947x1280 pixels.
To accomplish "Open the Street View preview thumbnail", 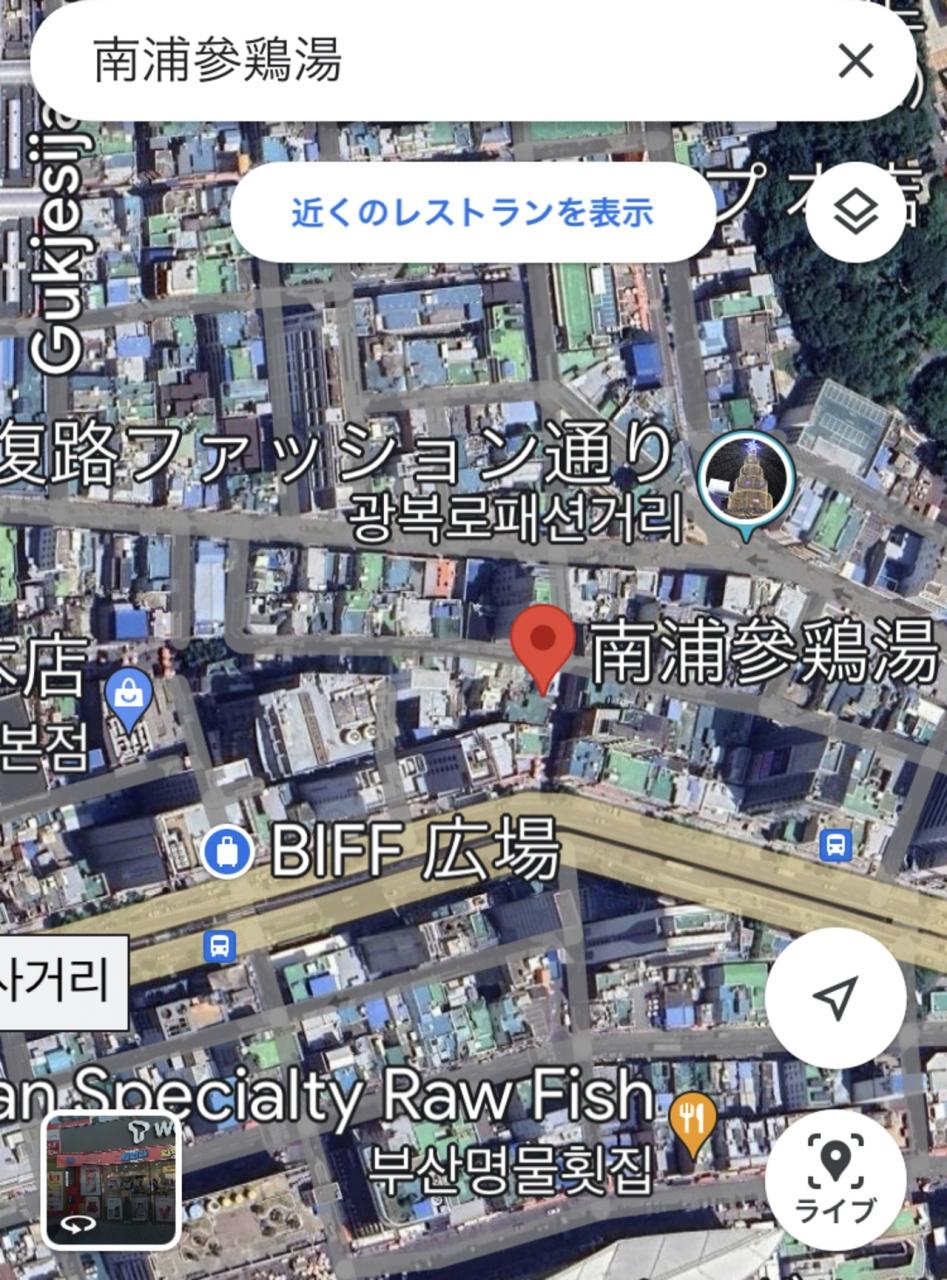I will click(111, 1181).
